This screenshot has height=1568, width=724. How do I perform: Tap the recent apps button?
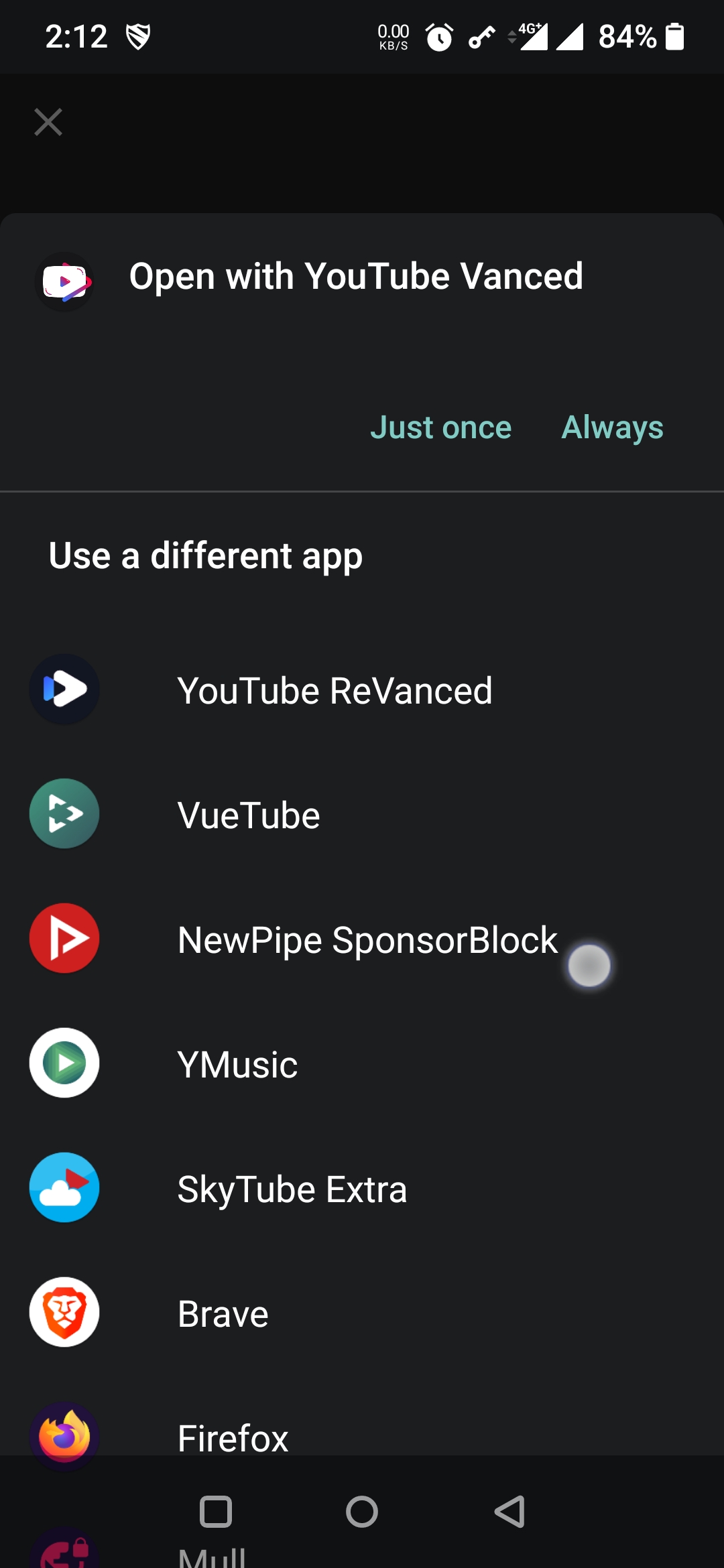coord(215,1511)
